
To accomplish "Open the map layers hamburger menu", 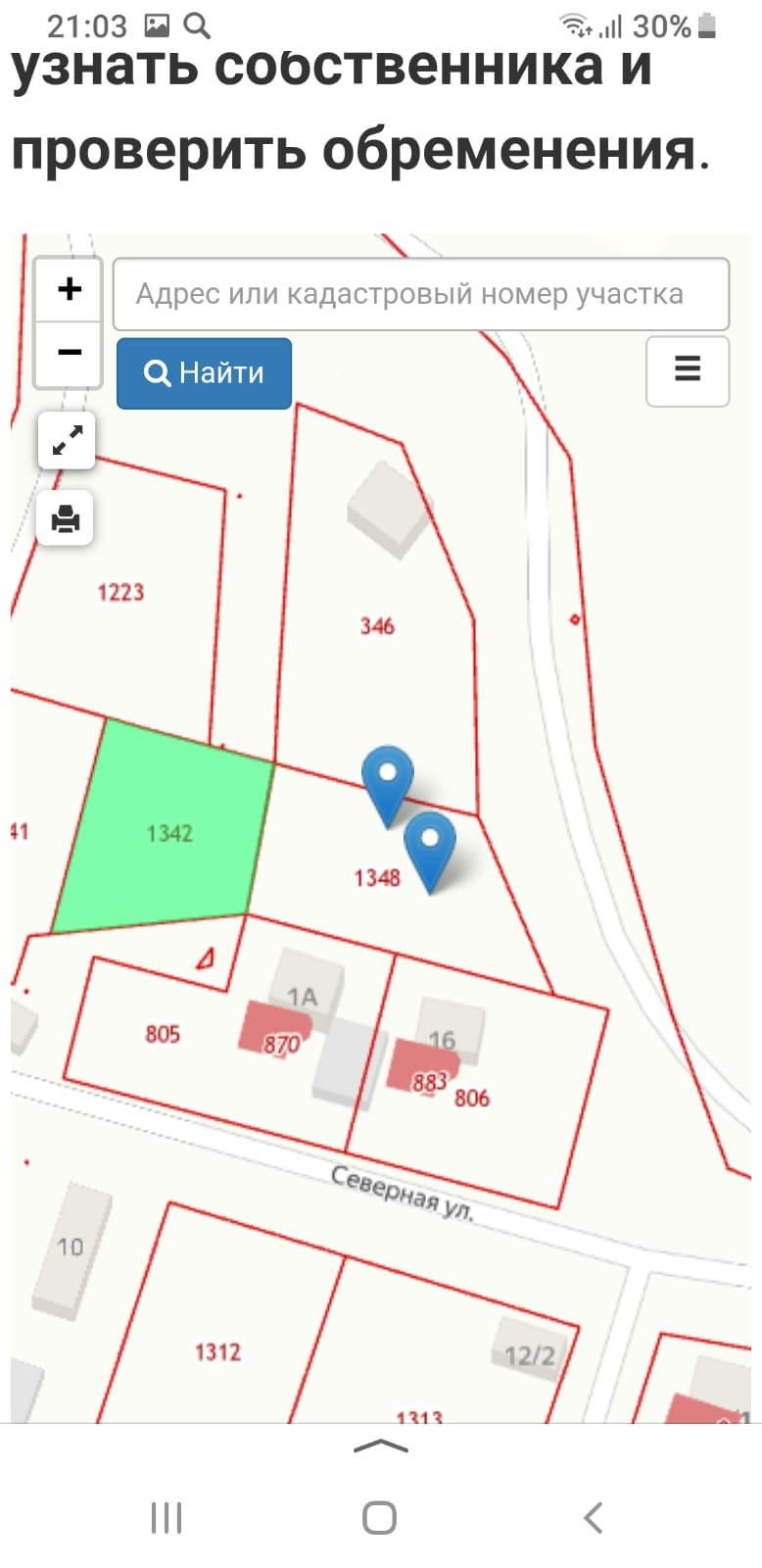I will click(688, 369).
